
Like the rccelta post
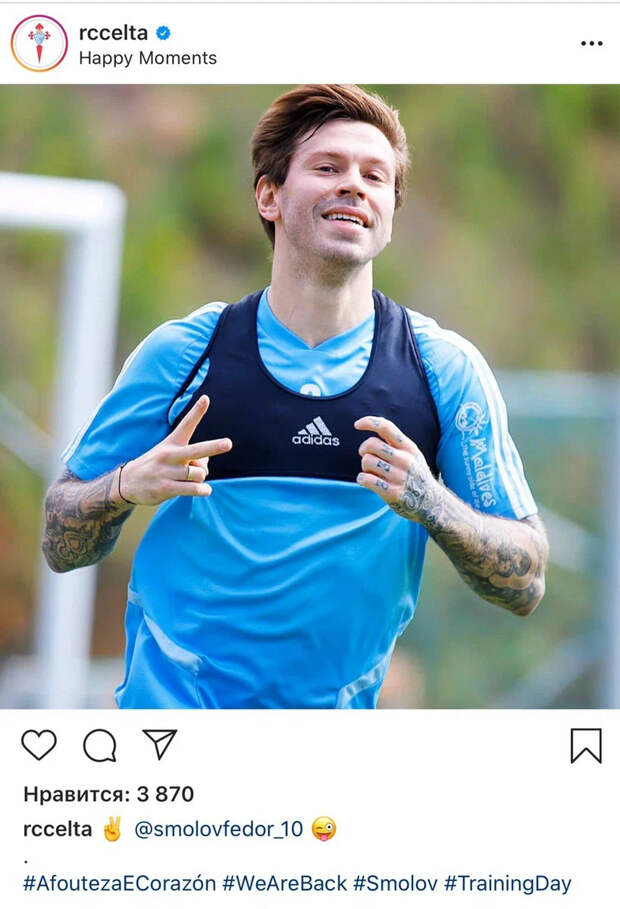point(39,745)
